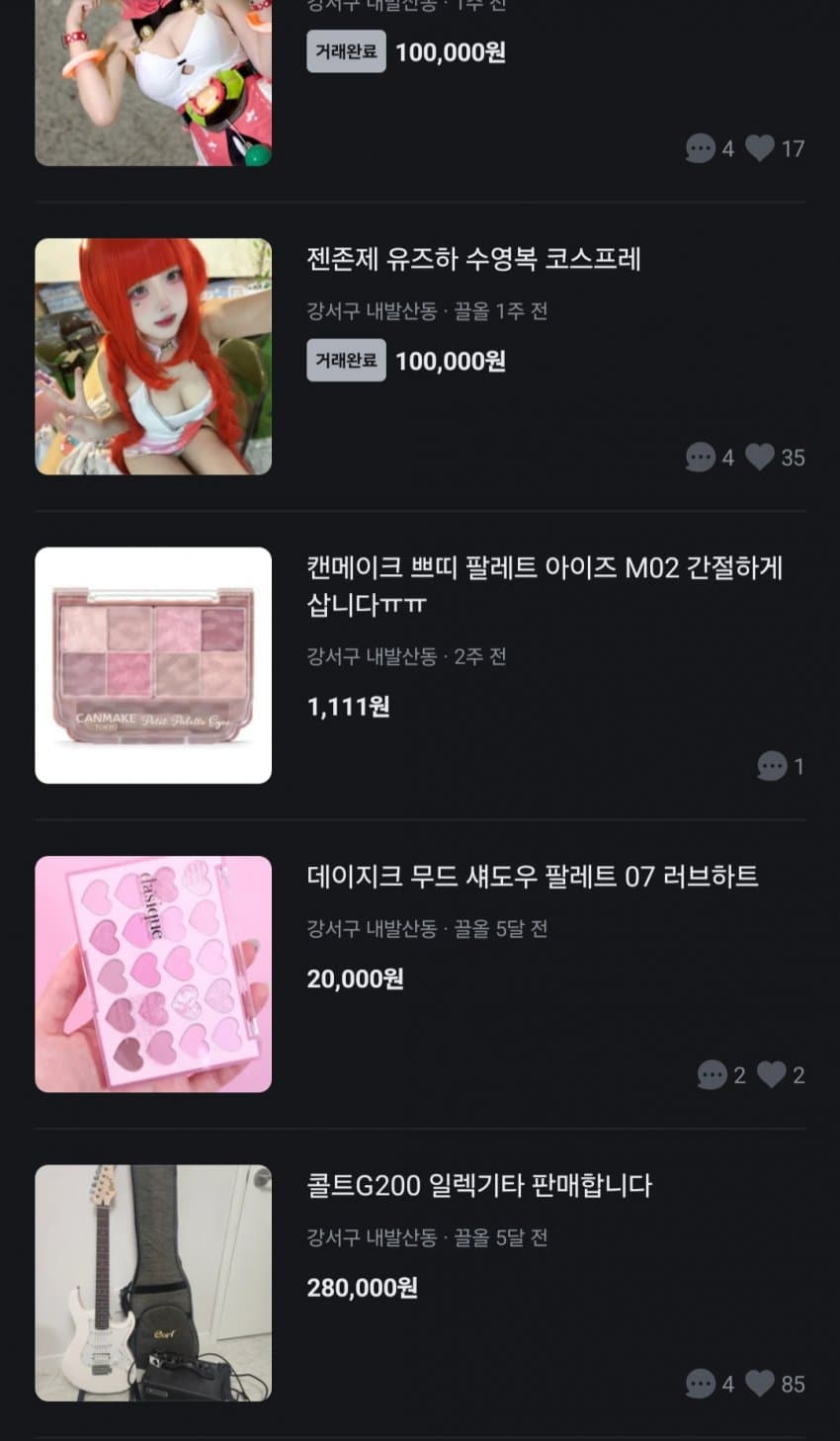
Task: Open the partially visible top 100,000원 listing
Action: pos(450,52)
